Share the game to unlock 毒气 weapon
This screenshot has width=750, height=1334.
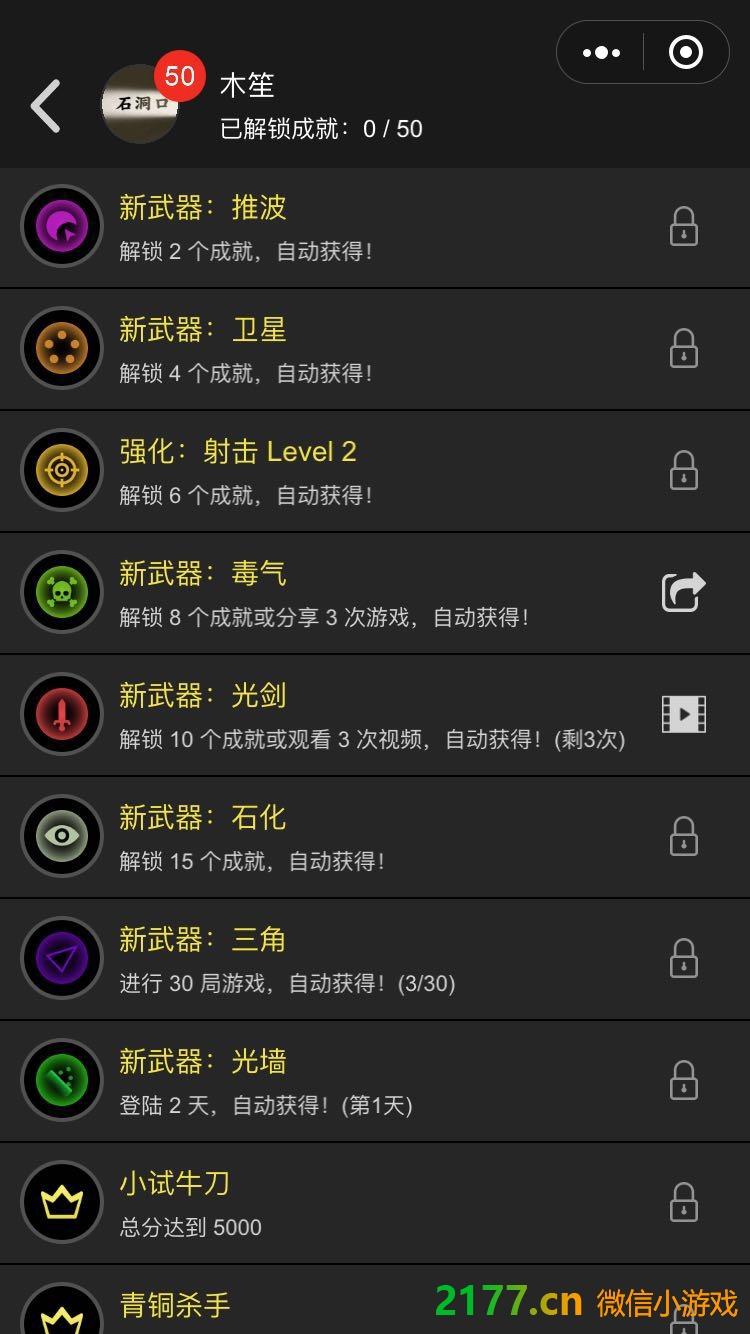click(x=684, y=592)
